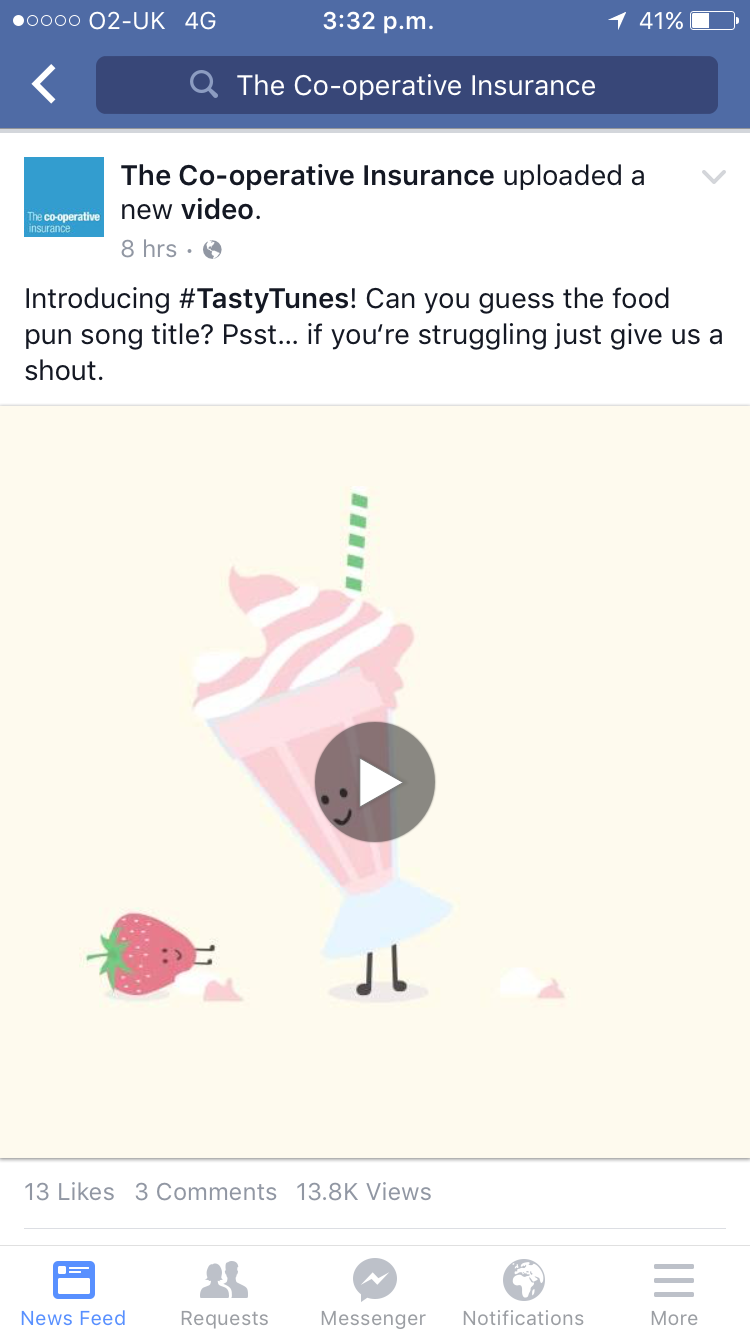Open the Notifications tab
This screenshot has width=750, height=1334.
coord(523,1292)
